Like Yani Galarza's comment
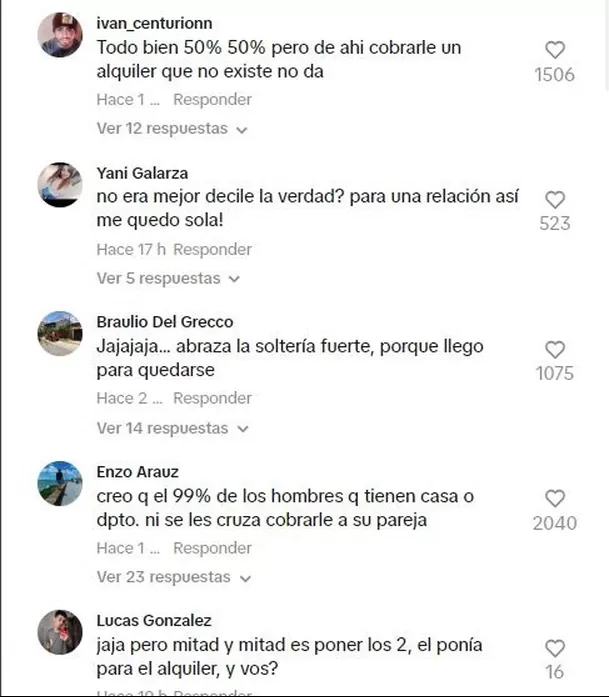This screenshot has width=609, height=697. pyautogui.click(x=555, y=199)
